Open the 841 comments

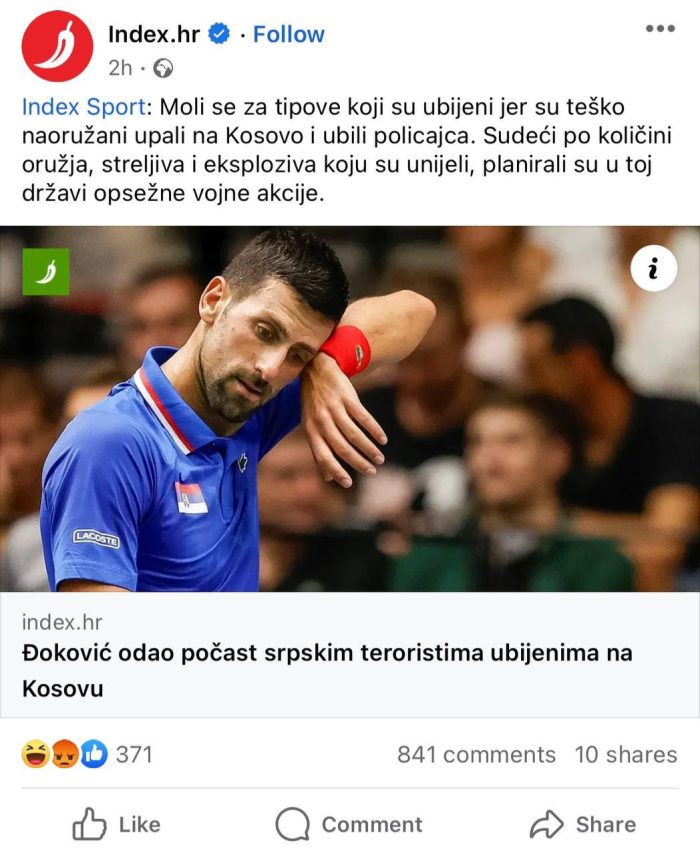coord(476,755)
